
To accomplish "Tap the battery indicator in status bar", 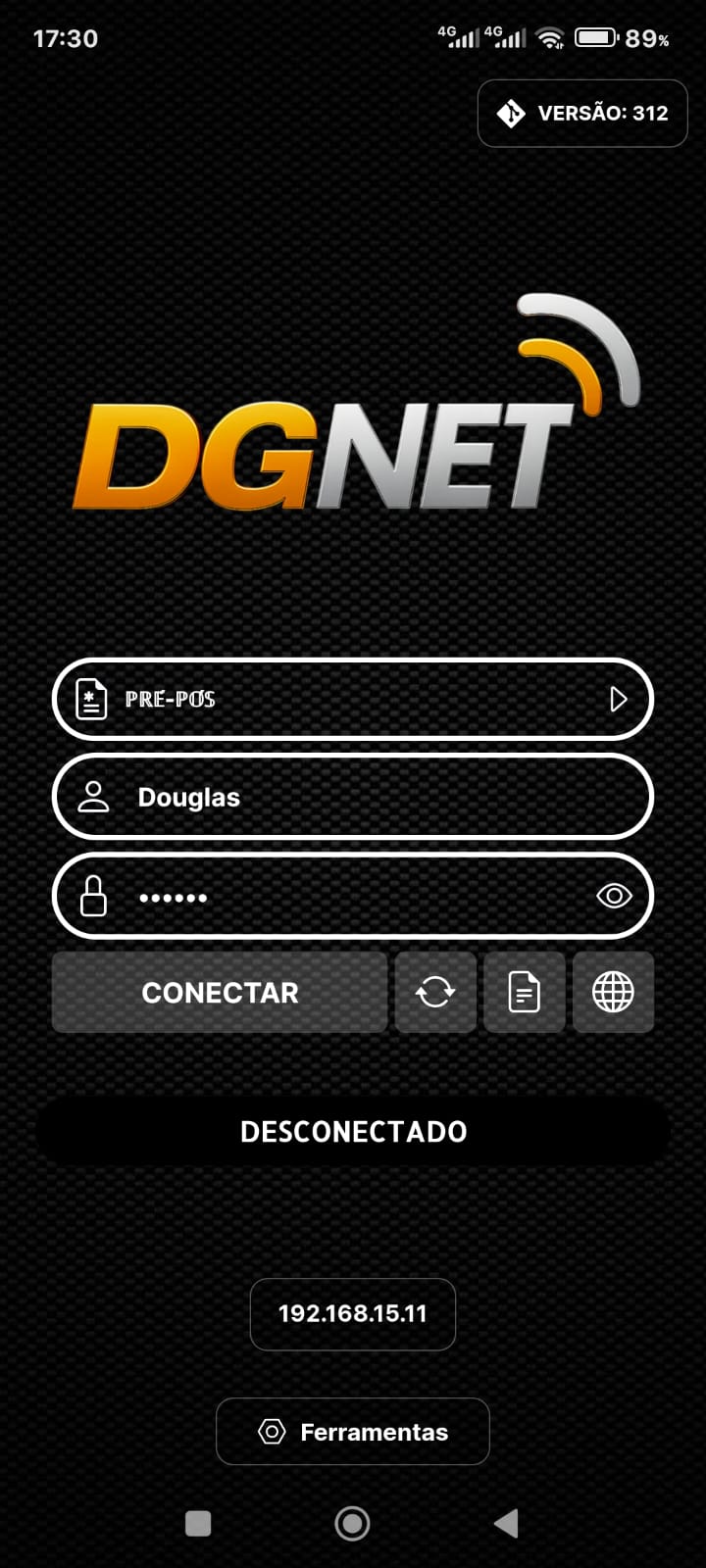I will (x=596, y=38).
